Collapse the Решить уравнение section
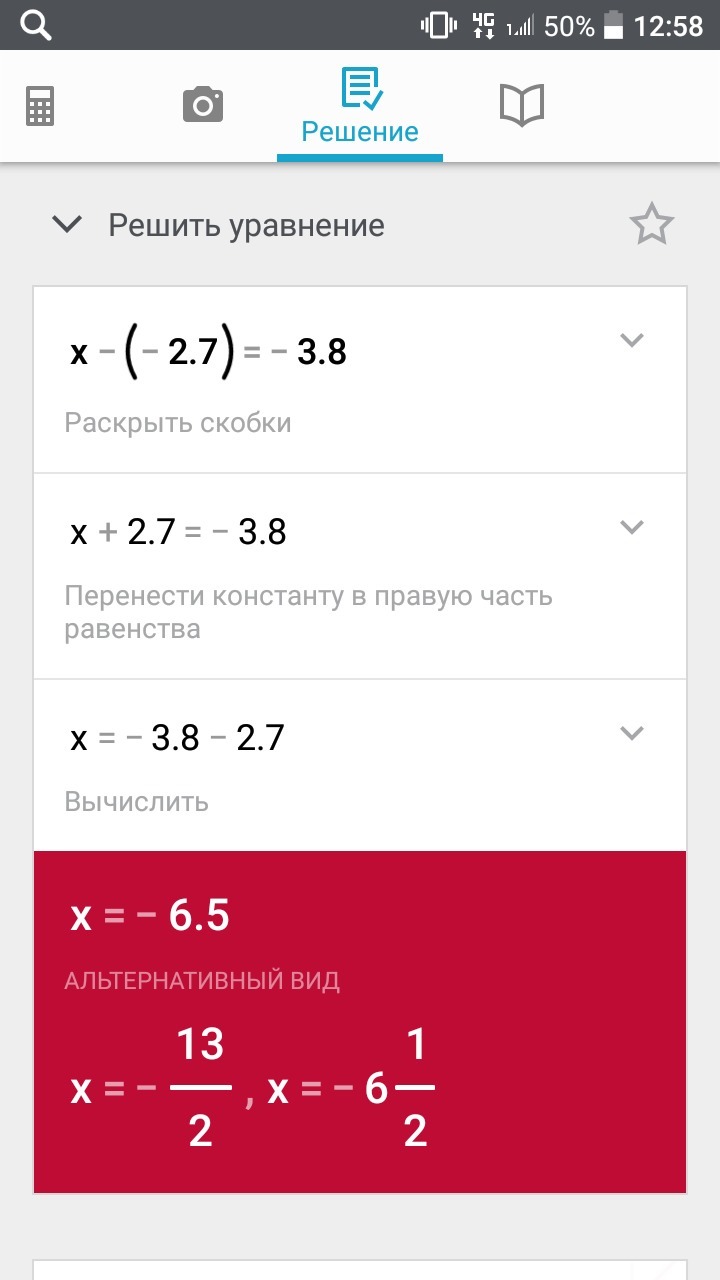 (x=67, y=225)
